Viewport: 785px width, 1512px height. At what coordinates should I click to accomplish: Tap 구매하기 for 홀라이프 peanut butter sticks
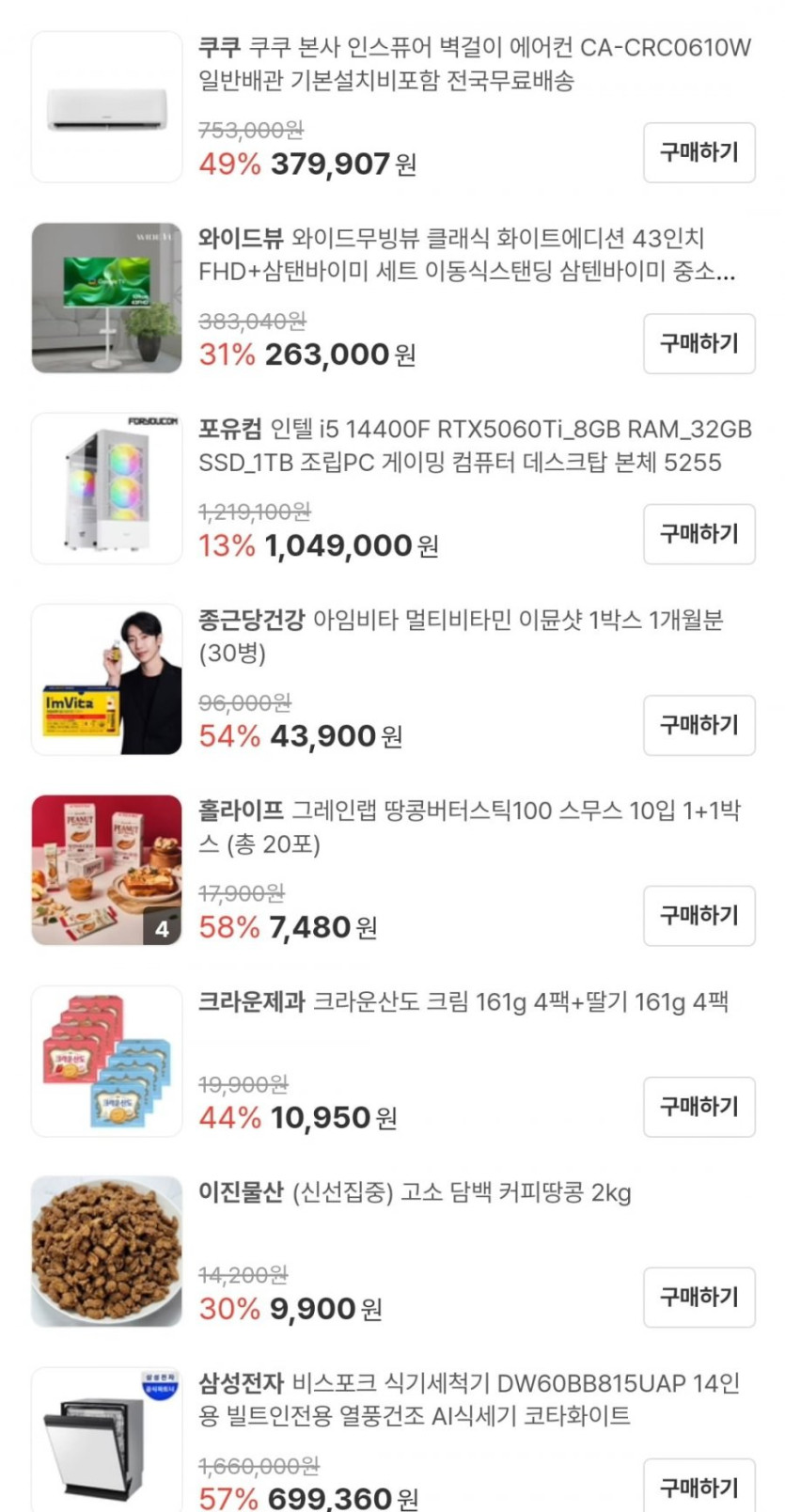[699, 916]
